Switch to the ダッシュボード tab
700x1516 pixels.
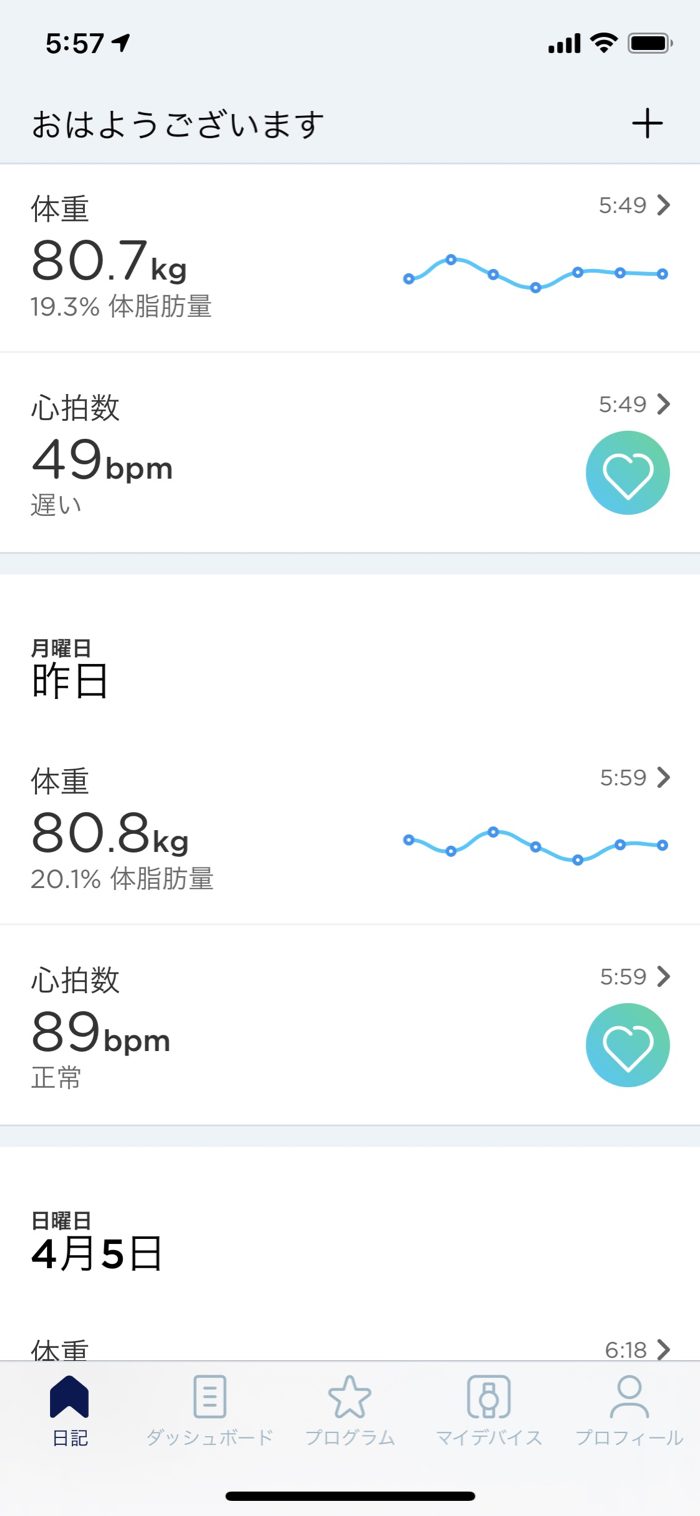[x=209, y=1411]
